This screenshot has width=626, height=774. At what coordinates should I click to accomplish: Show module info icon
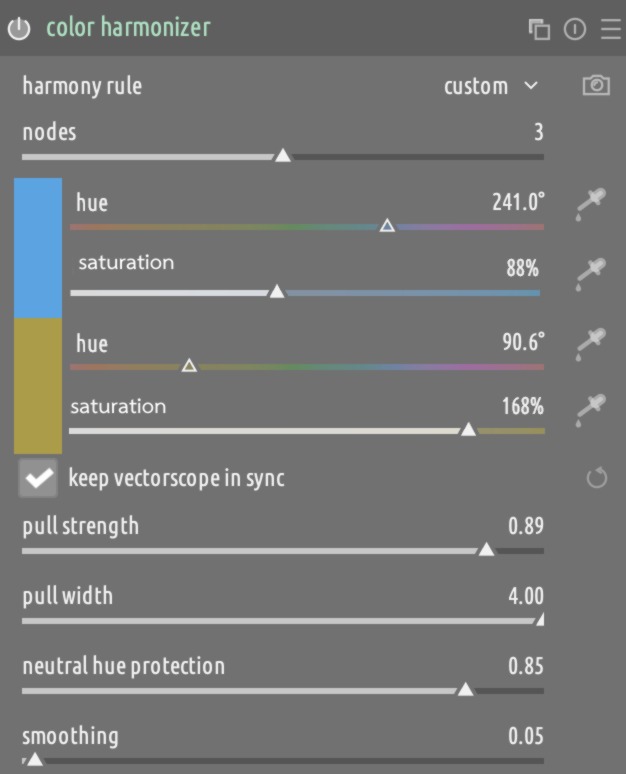point(575,29)
